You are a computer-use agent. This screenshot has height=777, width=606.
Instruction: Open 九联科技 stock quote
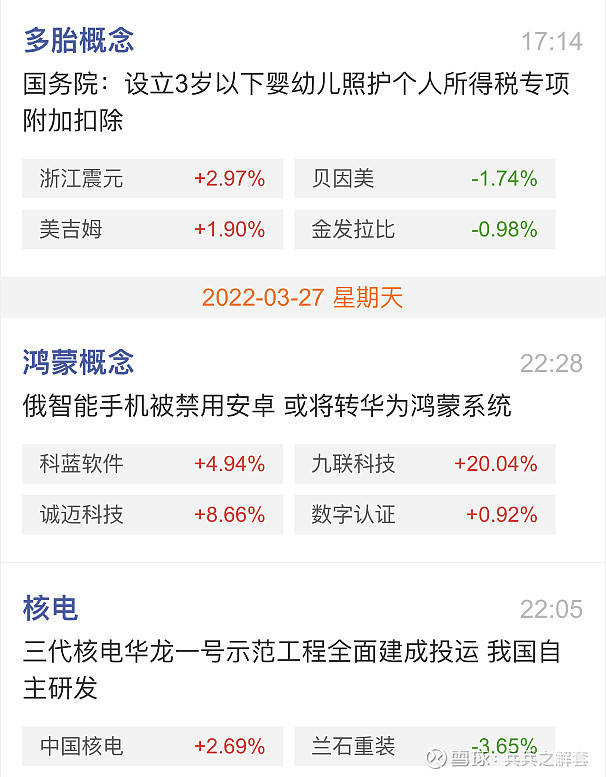pyautogui.click(x=424, y=464)
